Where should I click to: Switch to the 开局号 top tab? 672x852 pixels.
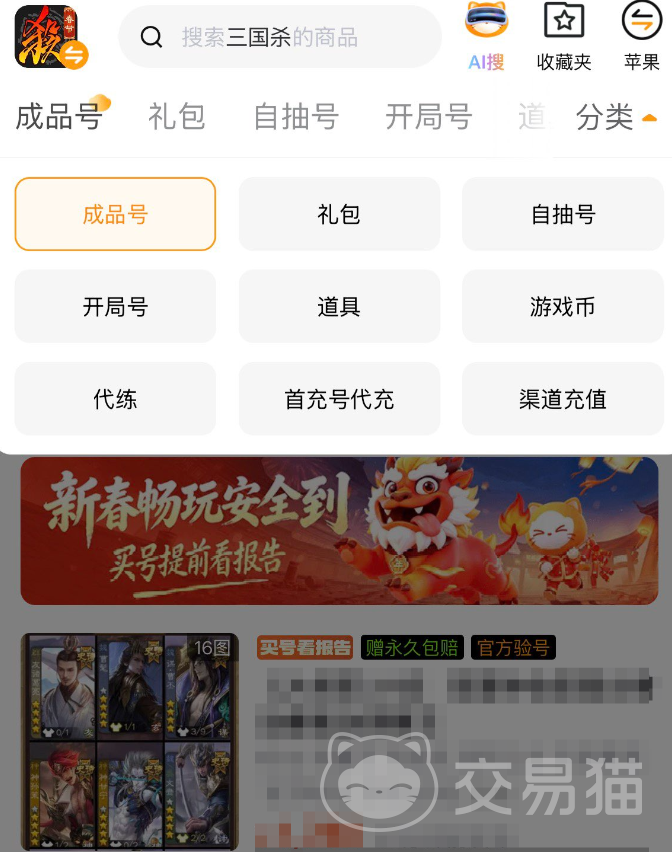(x=428, y=117)
